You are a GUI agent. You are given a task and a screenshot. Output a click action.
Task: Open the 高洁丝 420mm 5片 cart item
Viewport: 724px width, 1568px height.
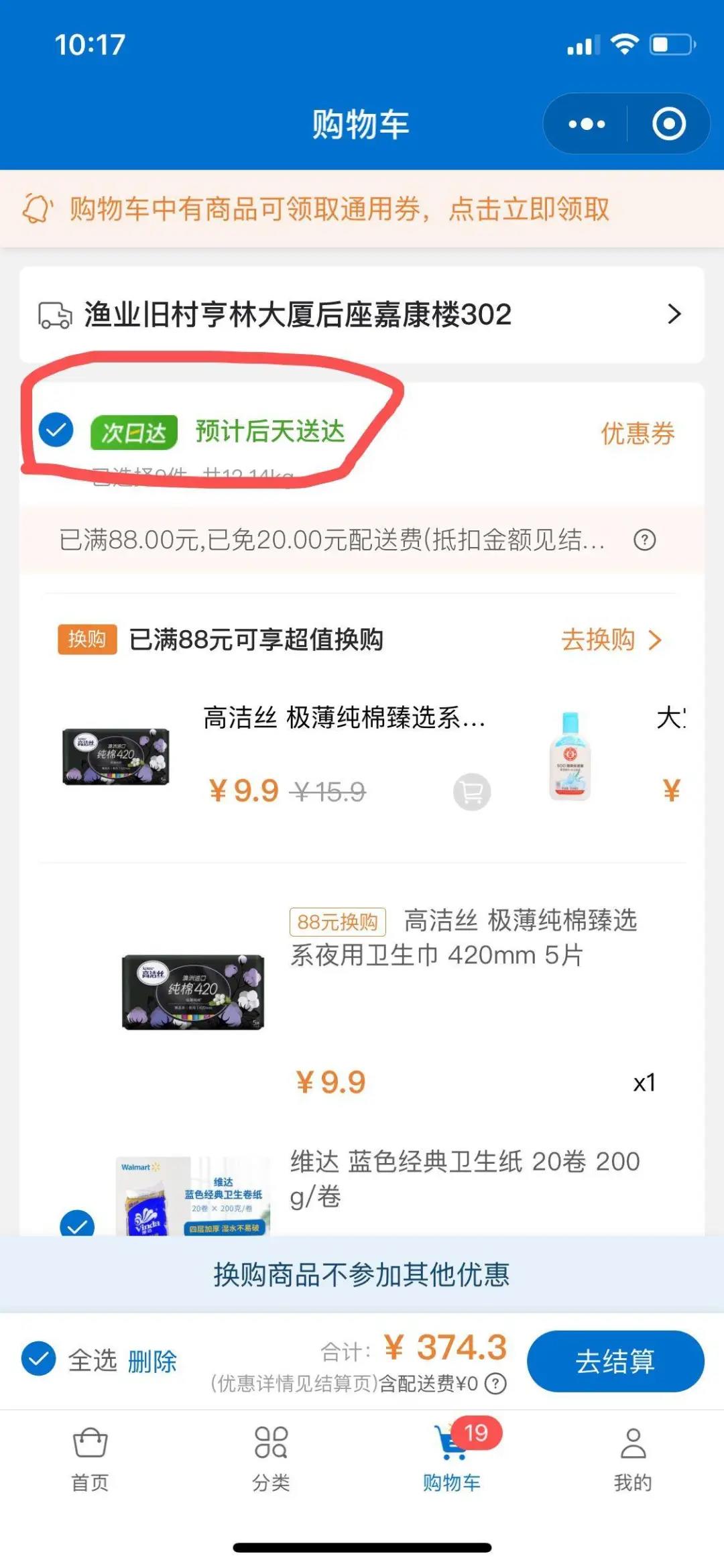(463, 937)
